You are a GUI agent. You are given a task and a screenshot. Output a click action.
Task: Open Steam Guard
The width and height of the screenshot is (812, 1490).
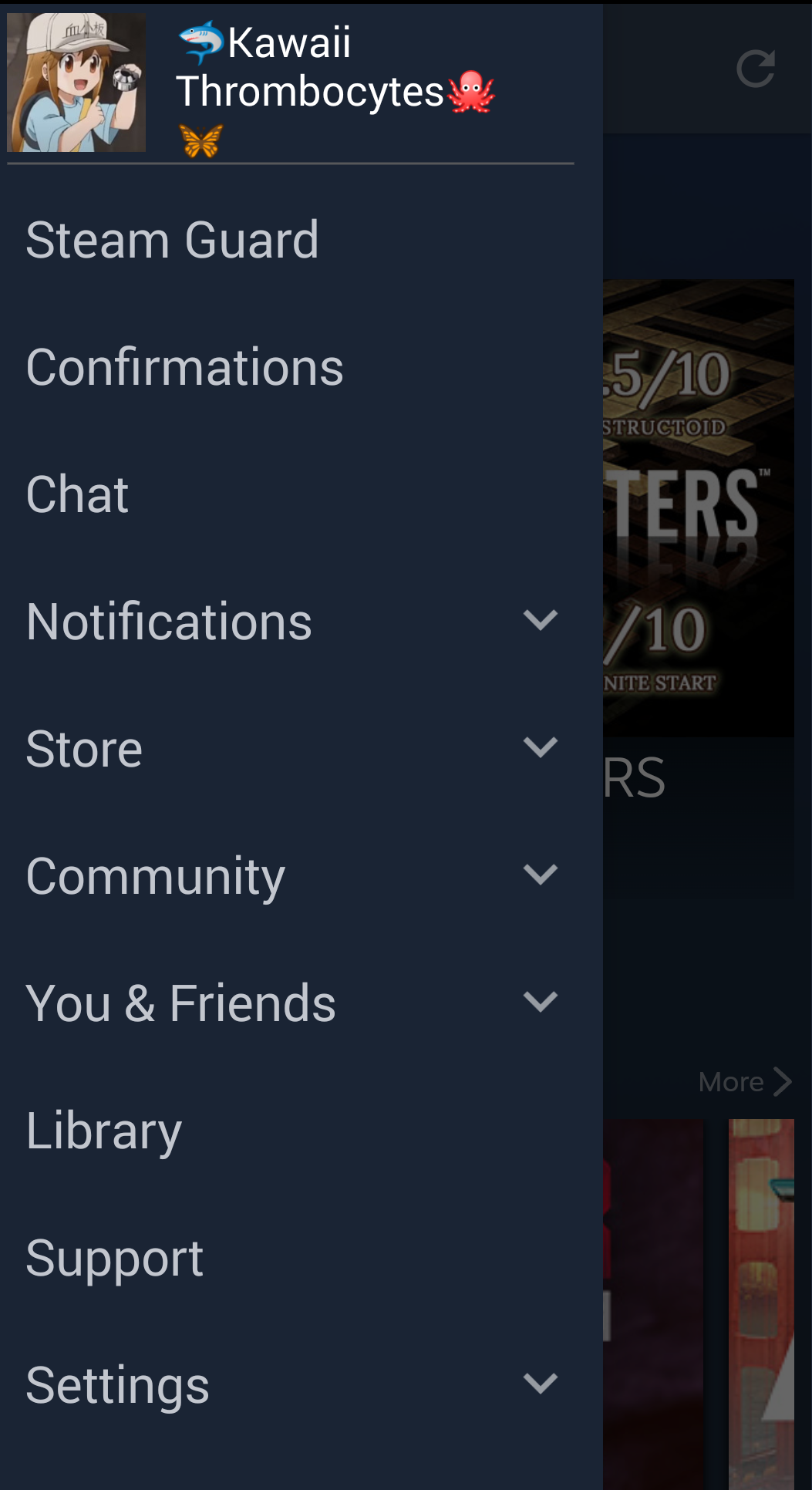pyautogui.click(x=173, y=240)
